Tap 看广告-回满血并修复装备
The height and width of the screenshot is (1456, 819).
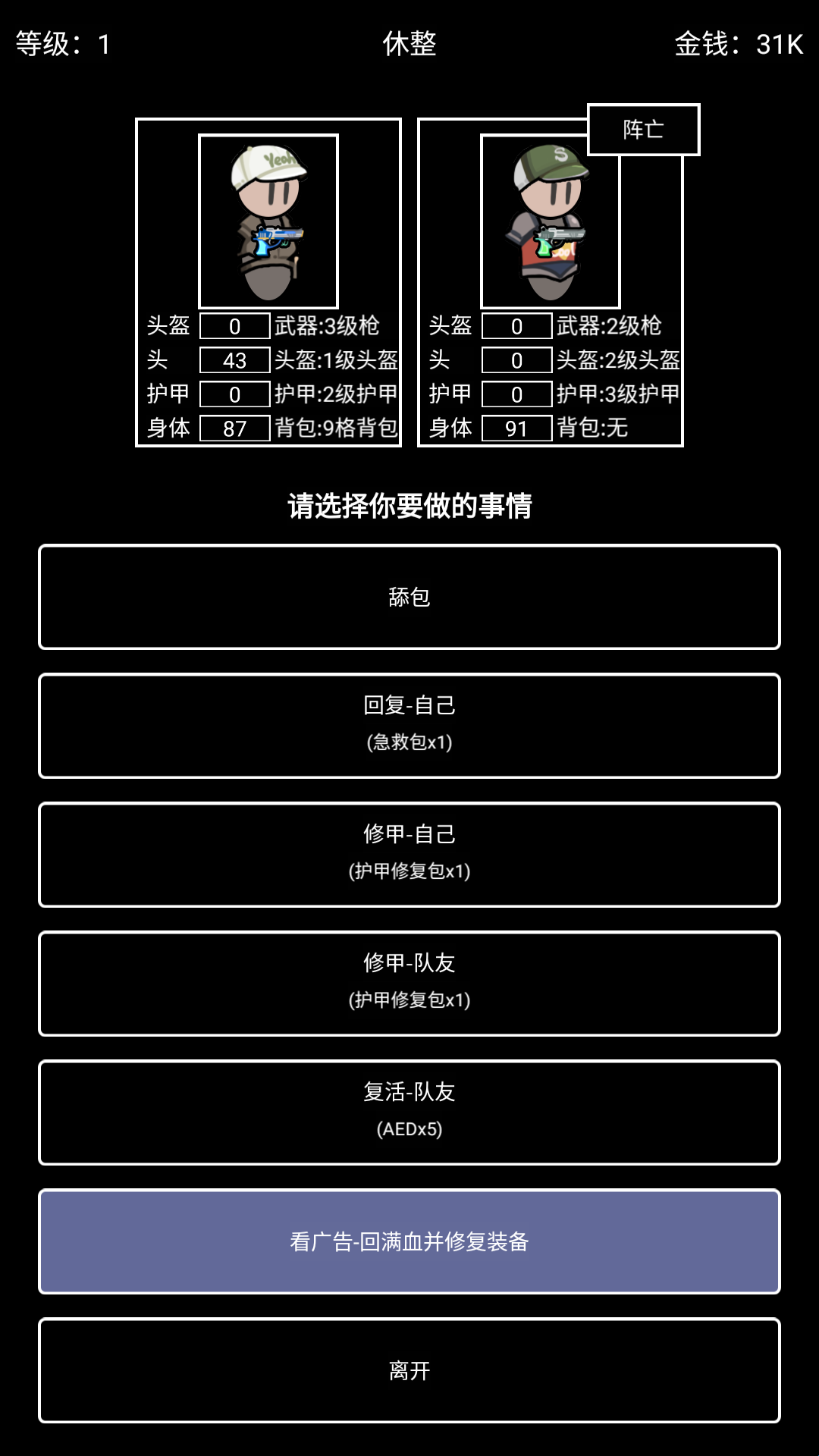[409, 1241]
